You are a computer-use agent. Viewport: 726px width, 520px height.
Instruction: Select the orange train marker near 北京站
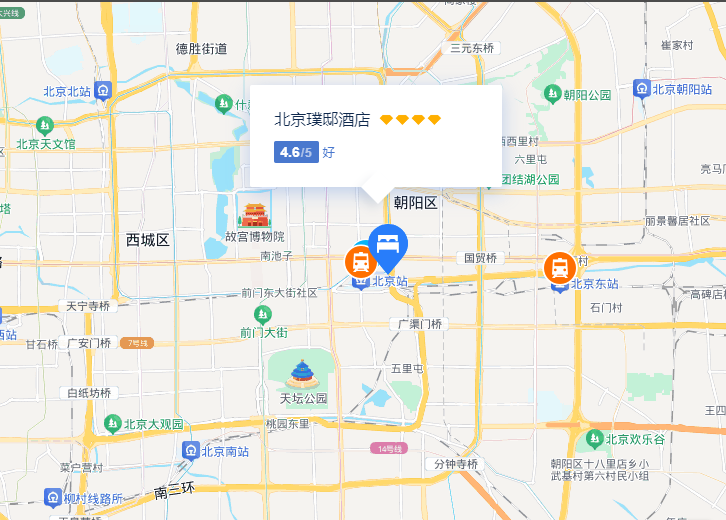pyautogui.click(x=361, y=262)
